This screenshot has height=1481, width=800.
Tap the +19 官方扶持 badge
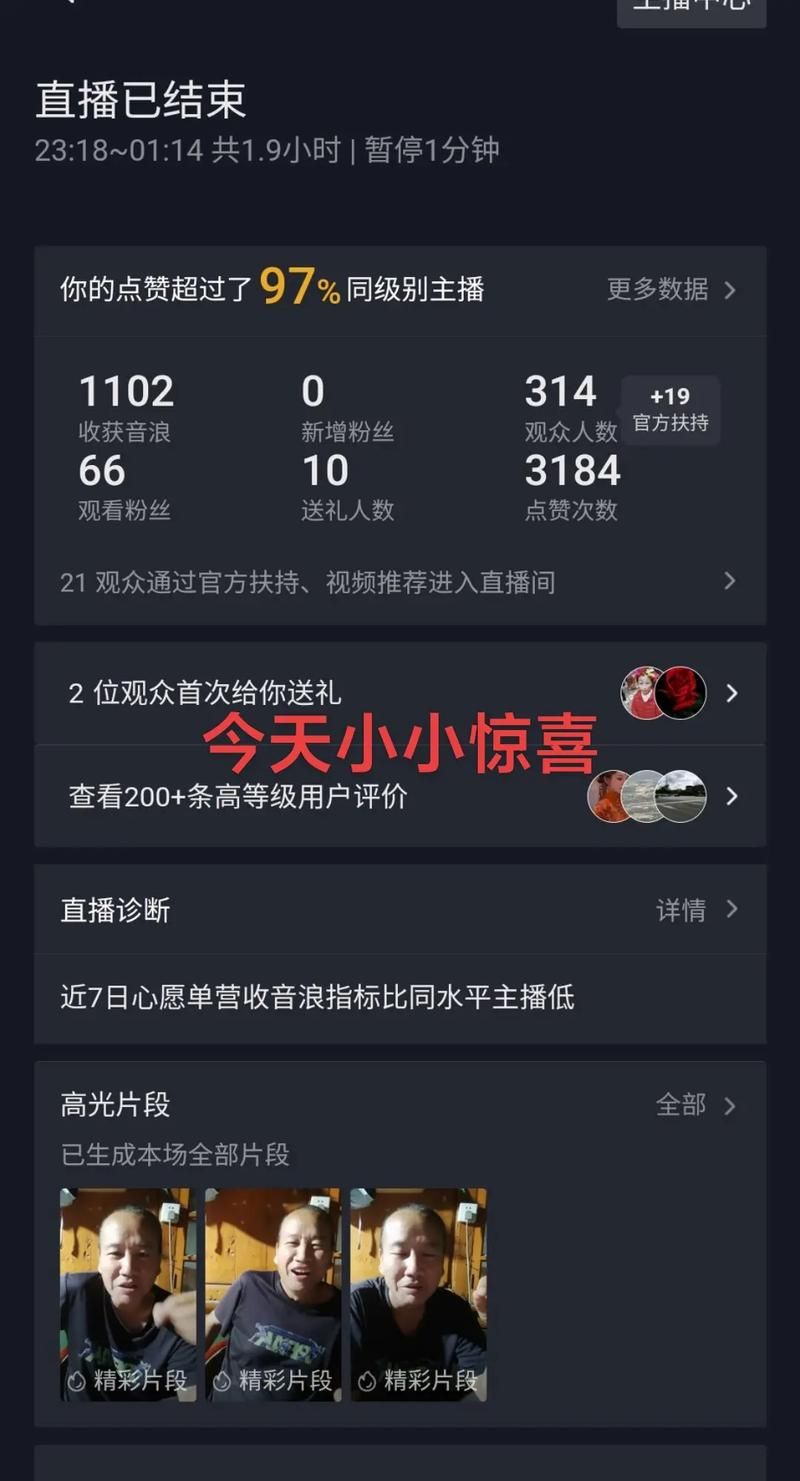click(x=670, y=409)
